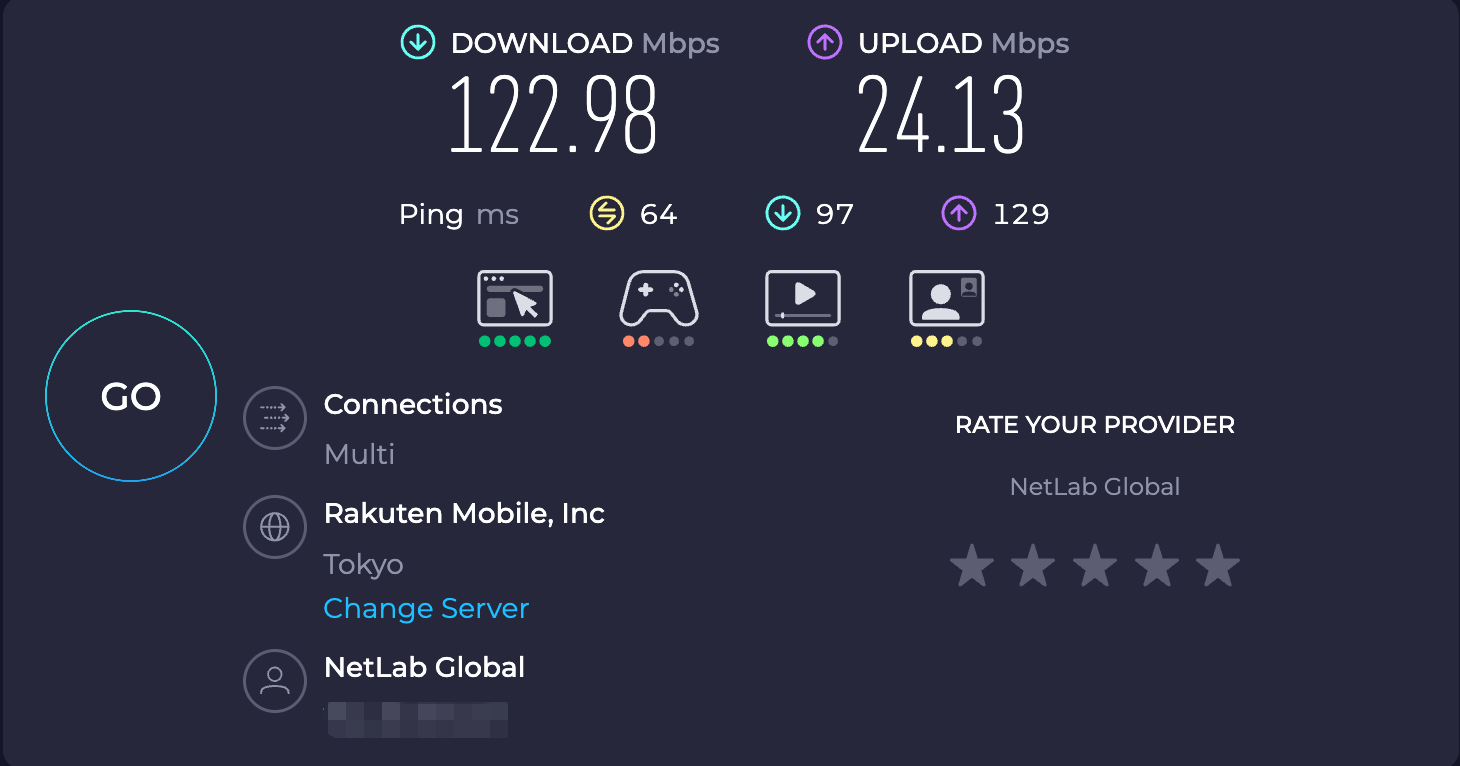Open the web browsing experience icon
The width and height of the screenshot is (1460, 766).
pyautogui.click(x=515, y=299)
